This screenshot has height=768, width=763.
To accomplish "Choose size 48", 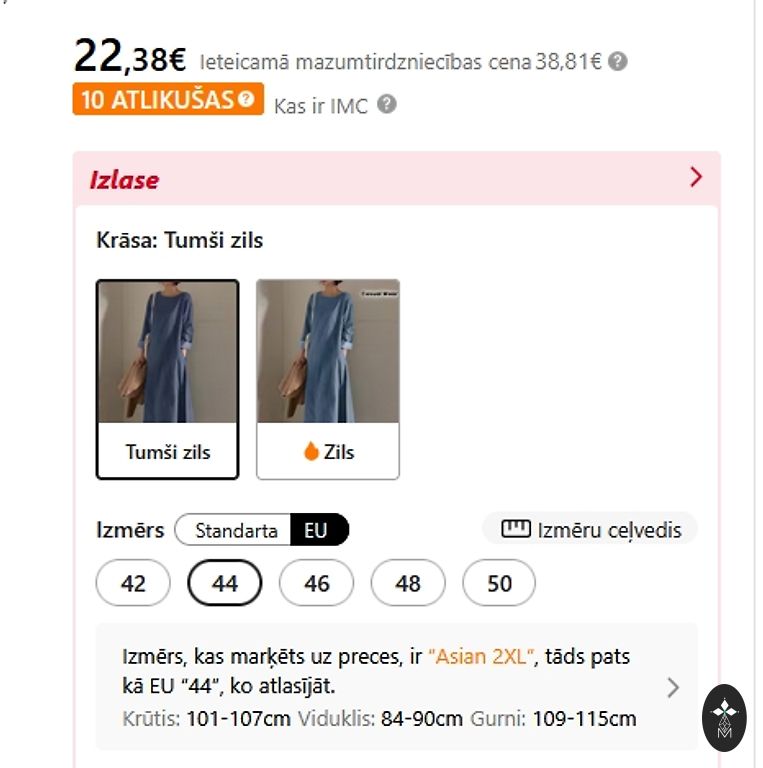I will 408,583.
